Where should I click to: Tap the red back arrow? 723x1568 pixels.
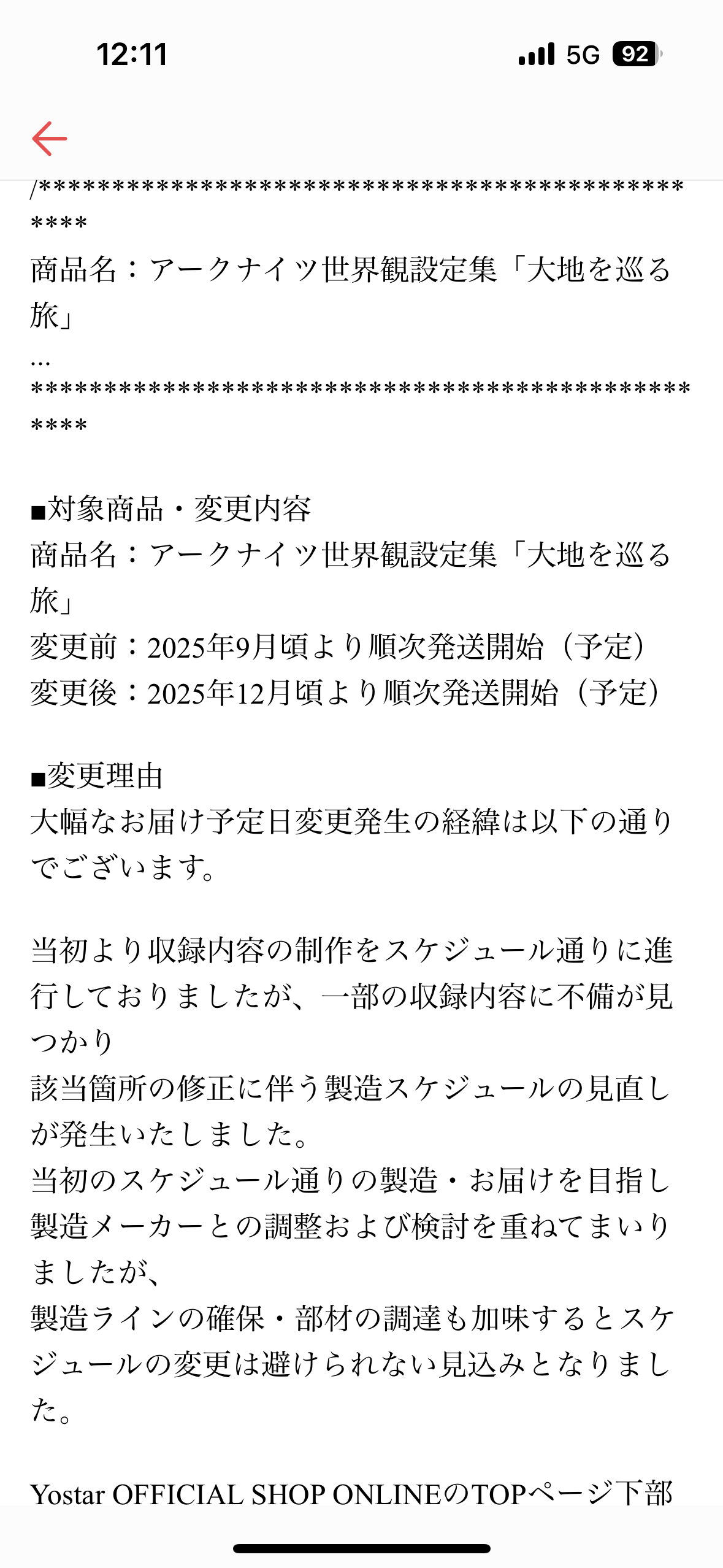coord(50,139)
